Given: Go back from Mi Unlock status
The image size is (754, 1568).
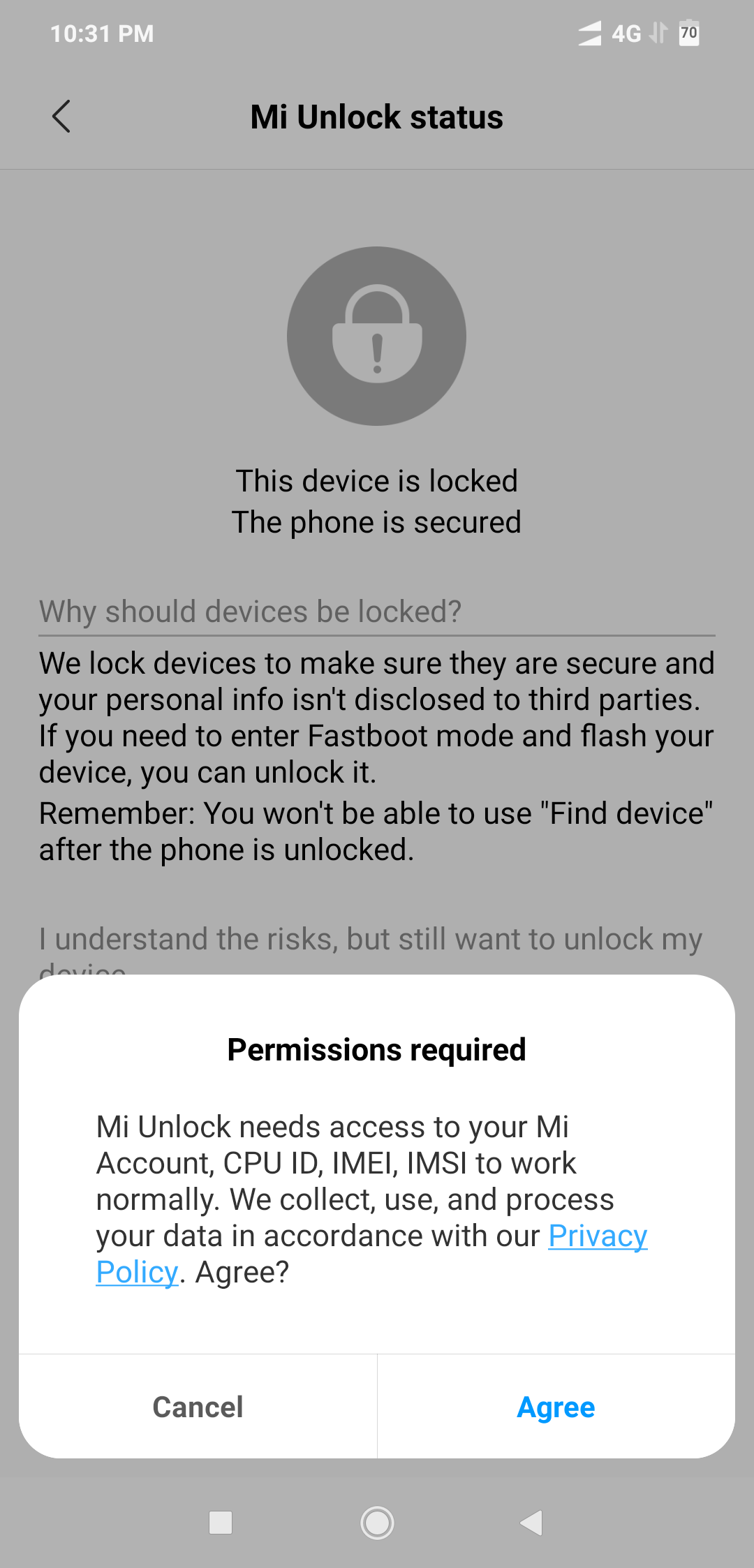Looking at the screenshot, I should tap(61, 117).
